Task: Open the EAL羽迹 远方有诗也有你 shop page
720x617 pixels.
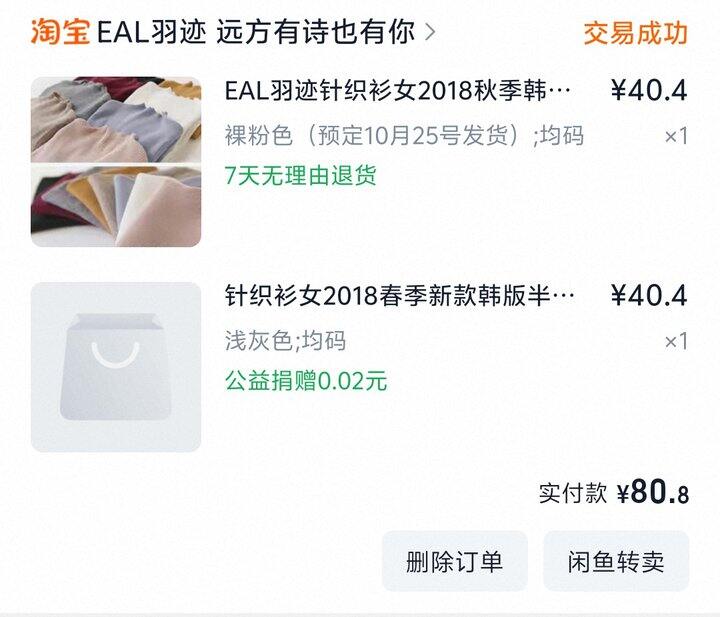Action: click(x=266, y=33)
